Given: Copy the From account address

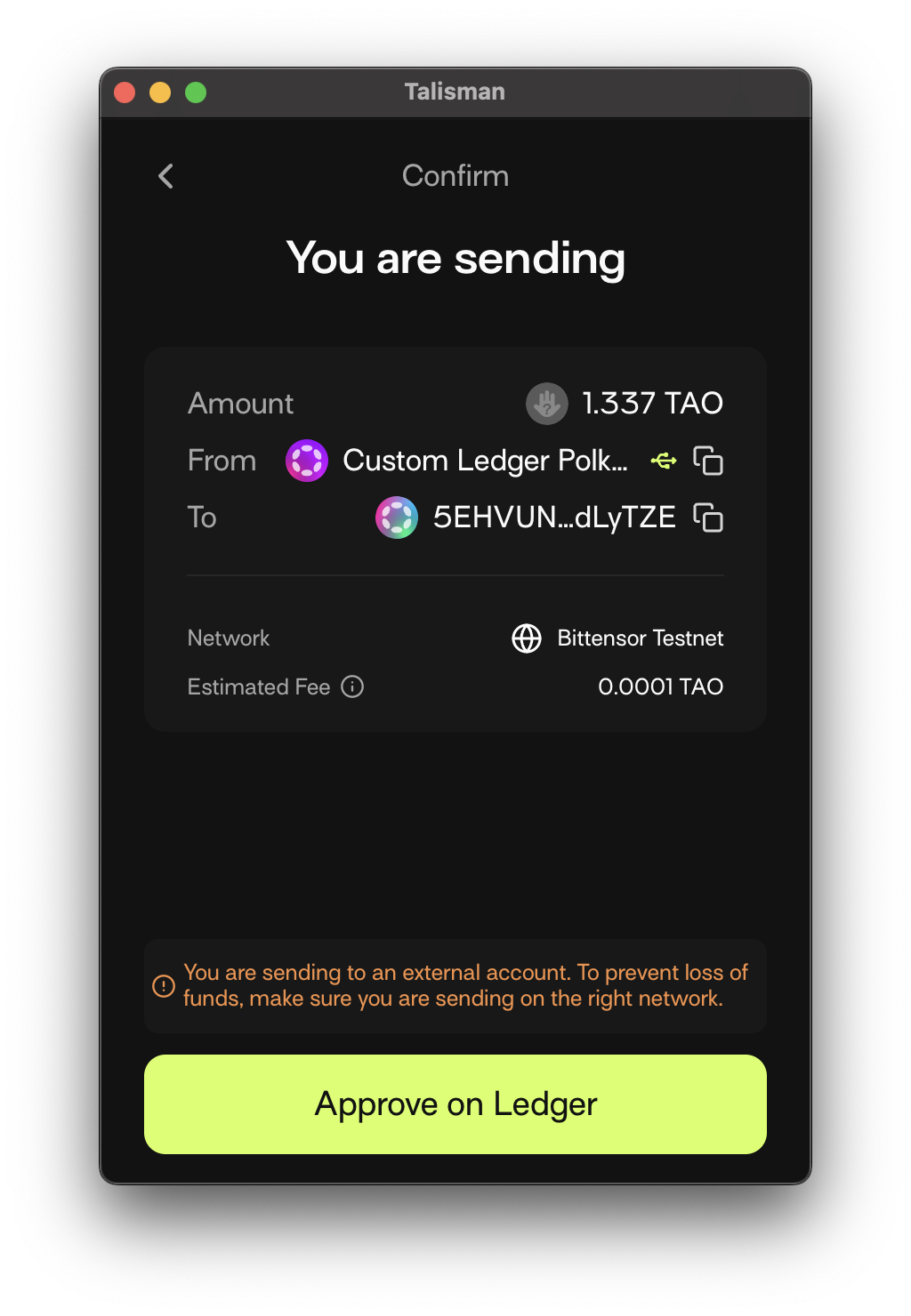Looking at the screenshot, I should click(708, 461).
